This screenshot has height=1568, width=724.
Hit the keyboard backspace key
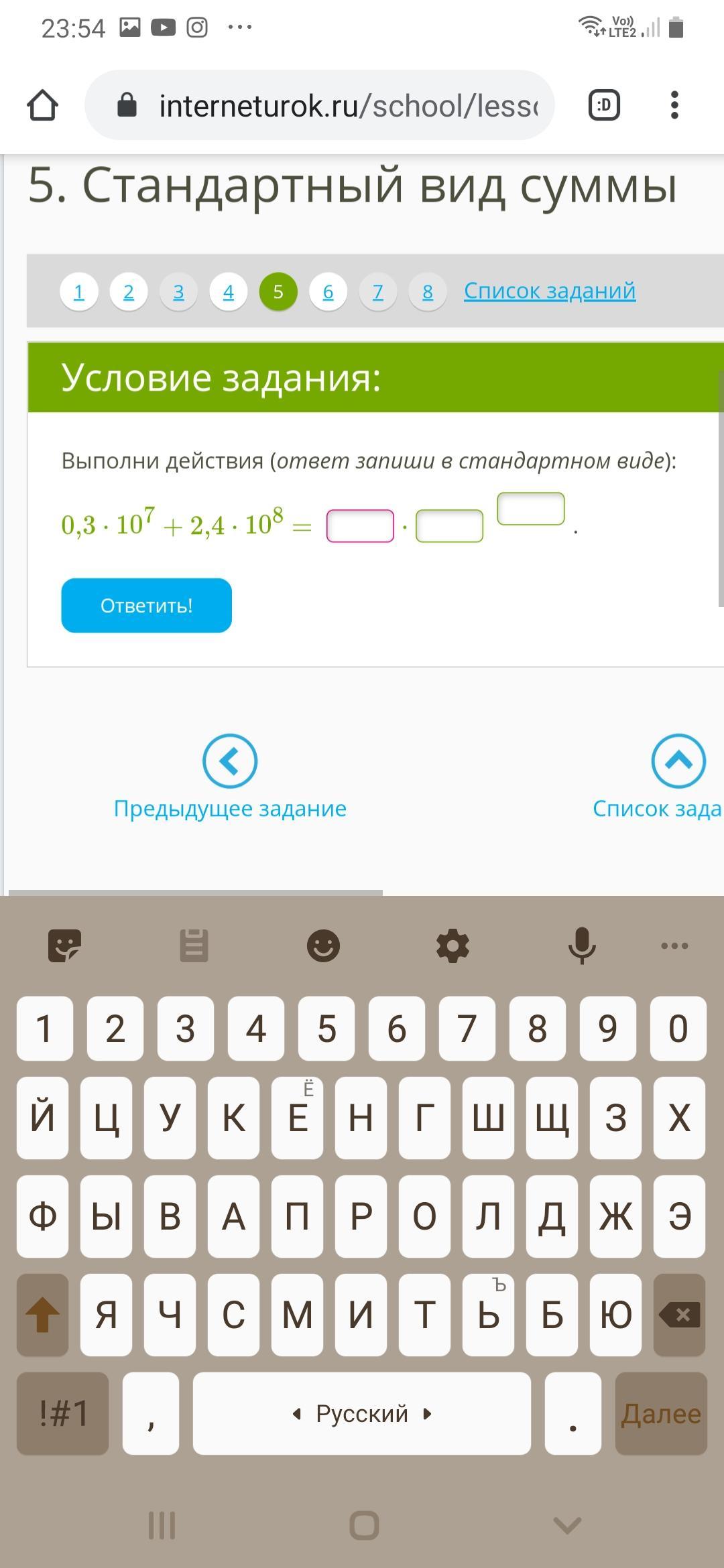tap(679, 1315)
